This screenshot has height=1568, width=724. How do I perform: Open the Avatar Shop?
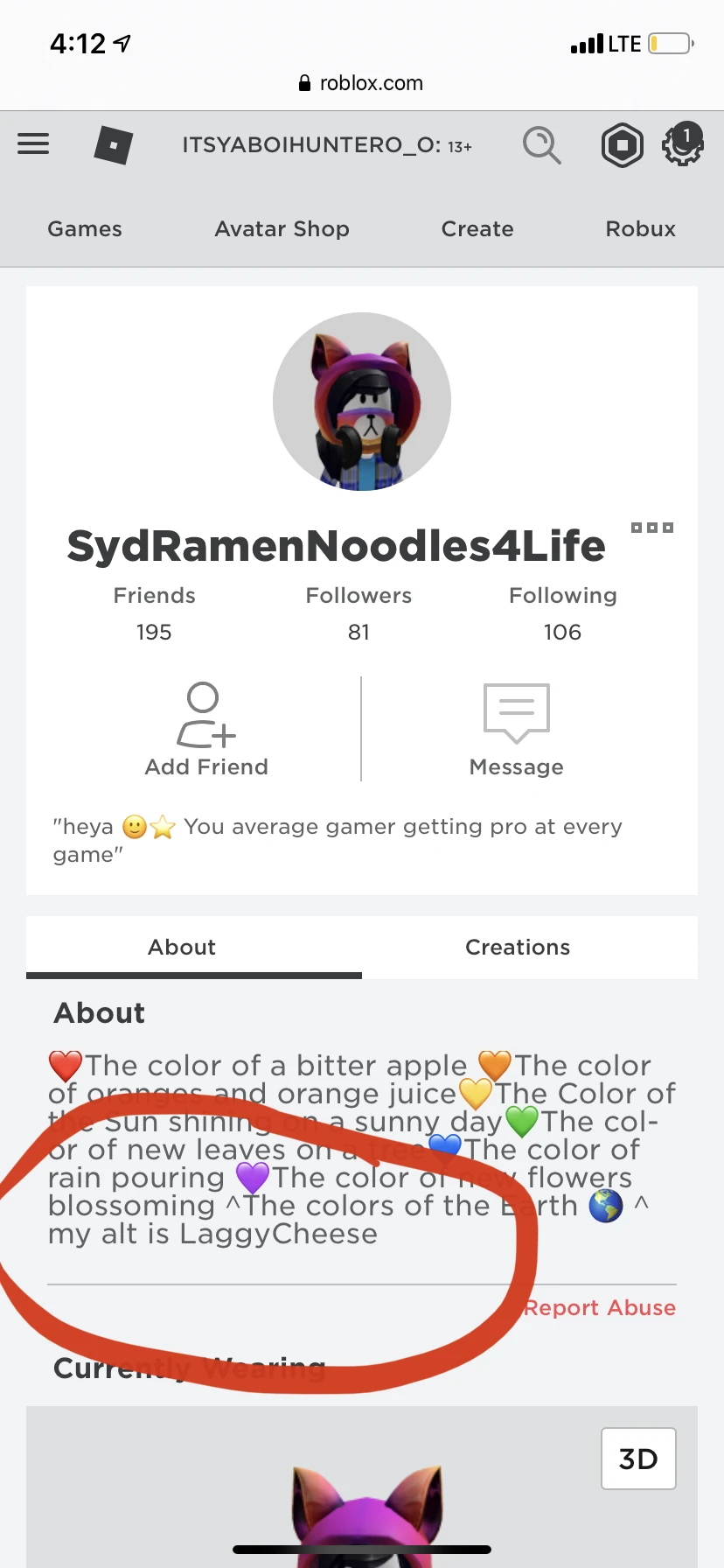click(x=282, y=229)
